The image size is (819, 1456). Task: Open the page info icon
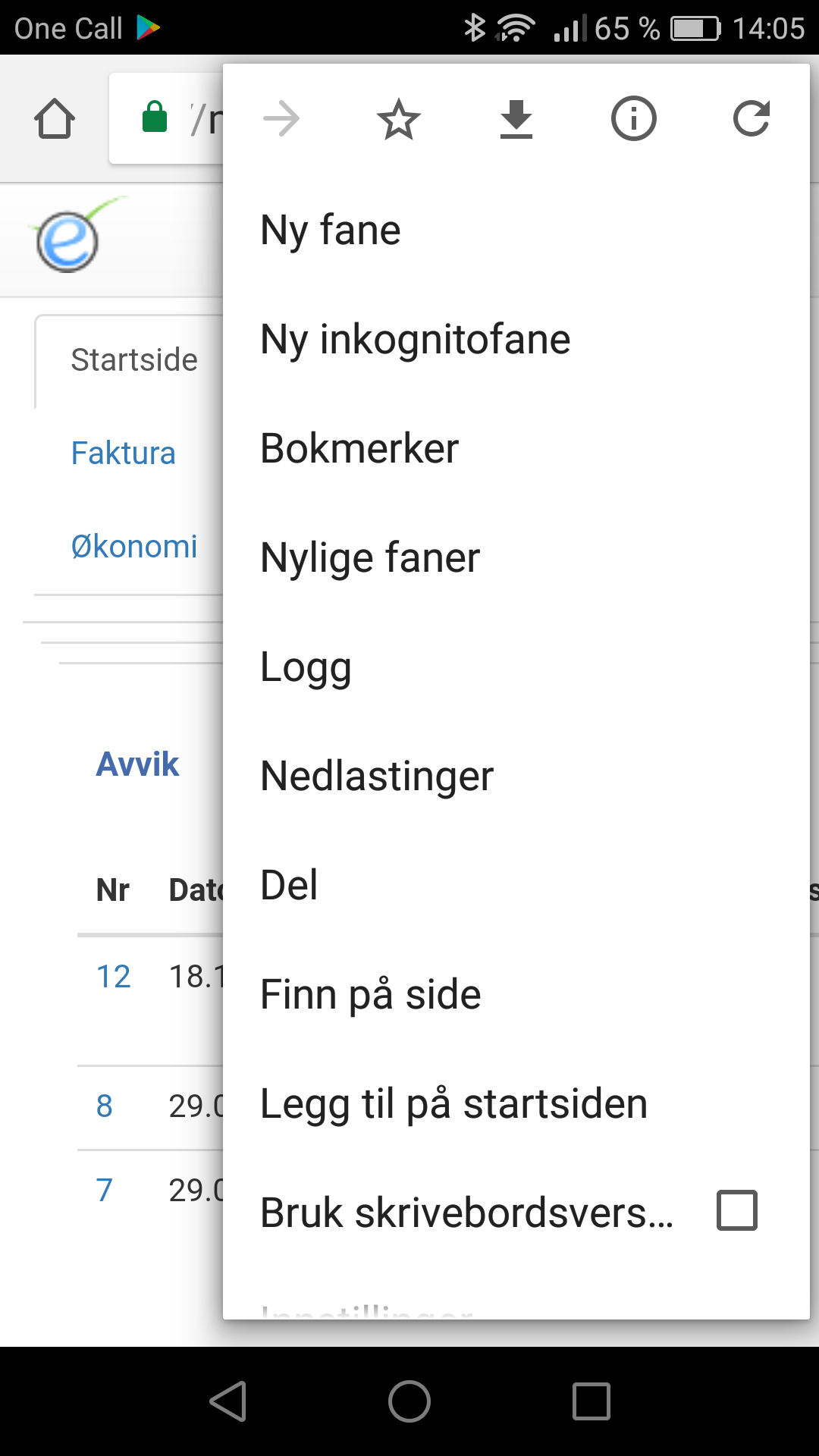click(x=634, y=119)
